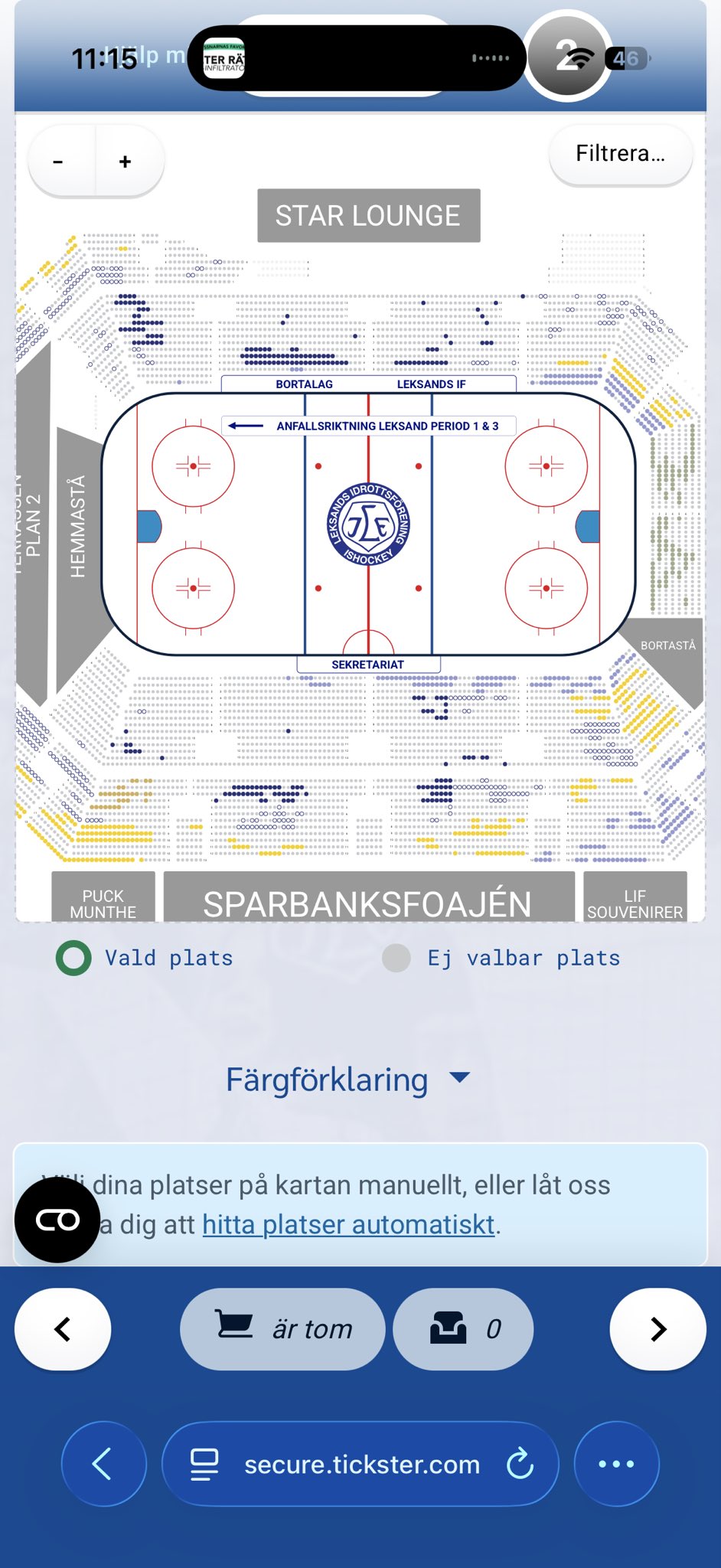This screenshot has height=1568, width=721.
Task: Reload the secure.tickster.com page
Action: tap(520, 1464)
